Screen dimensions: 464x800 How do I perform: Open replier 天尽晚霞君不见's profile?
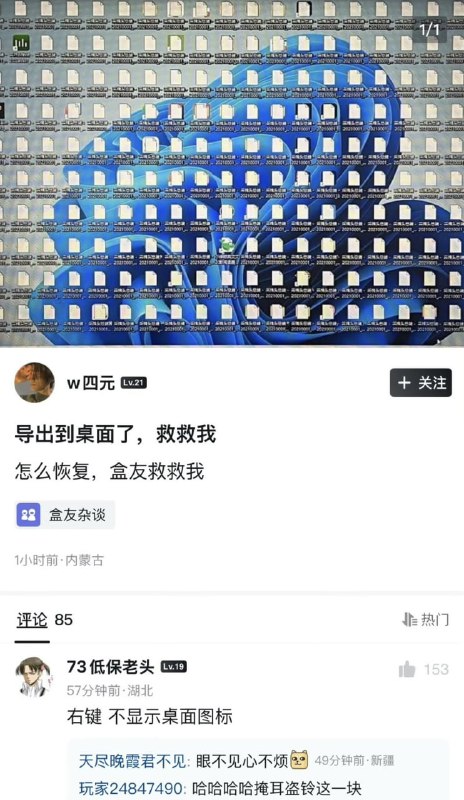click(131, 761)
